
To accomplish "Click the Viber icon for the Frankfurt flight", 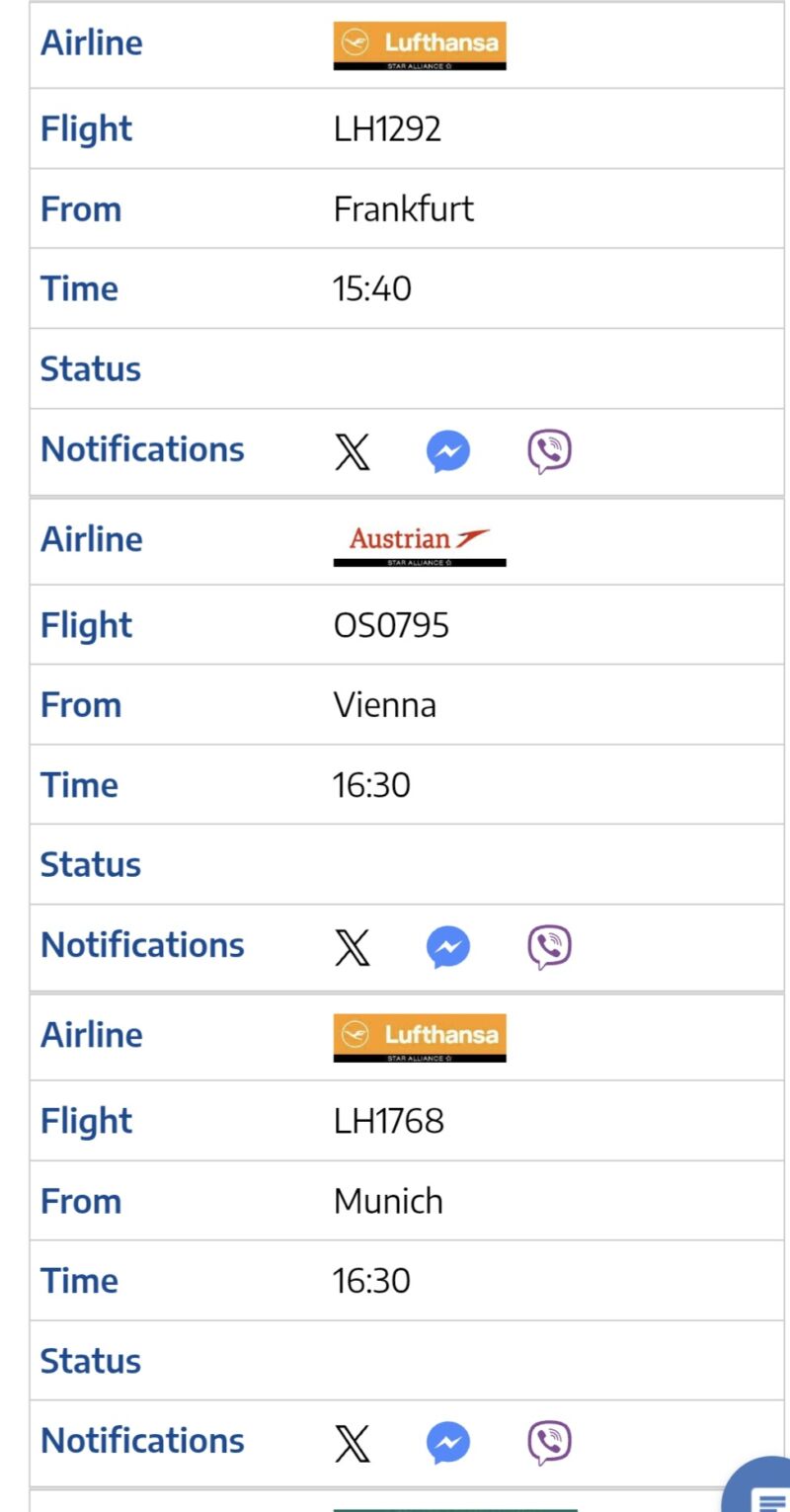I will pos(549,450).
